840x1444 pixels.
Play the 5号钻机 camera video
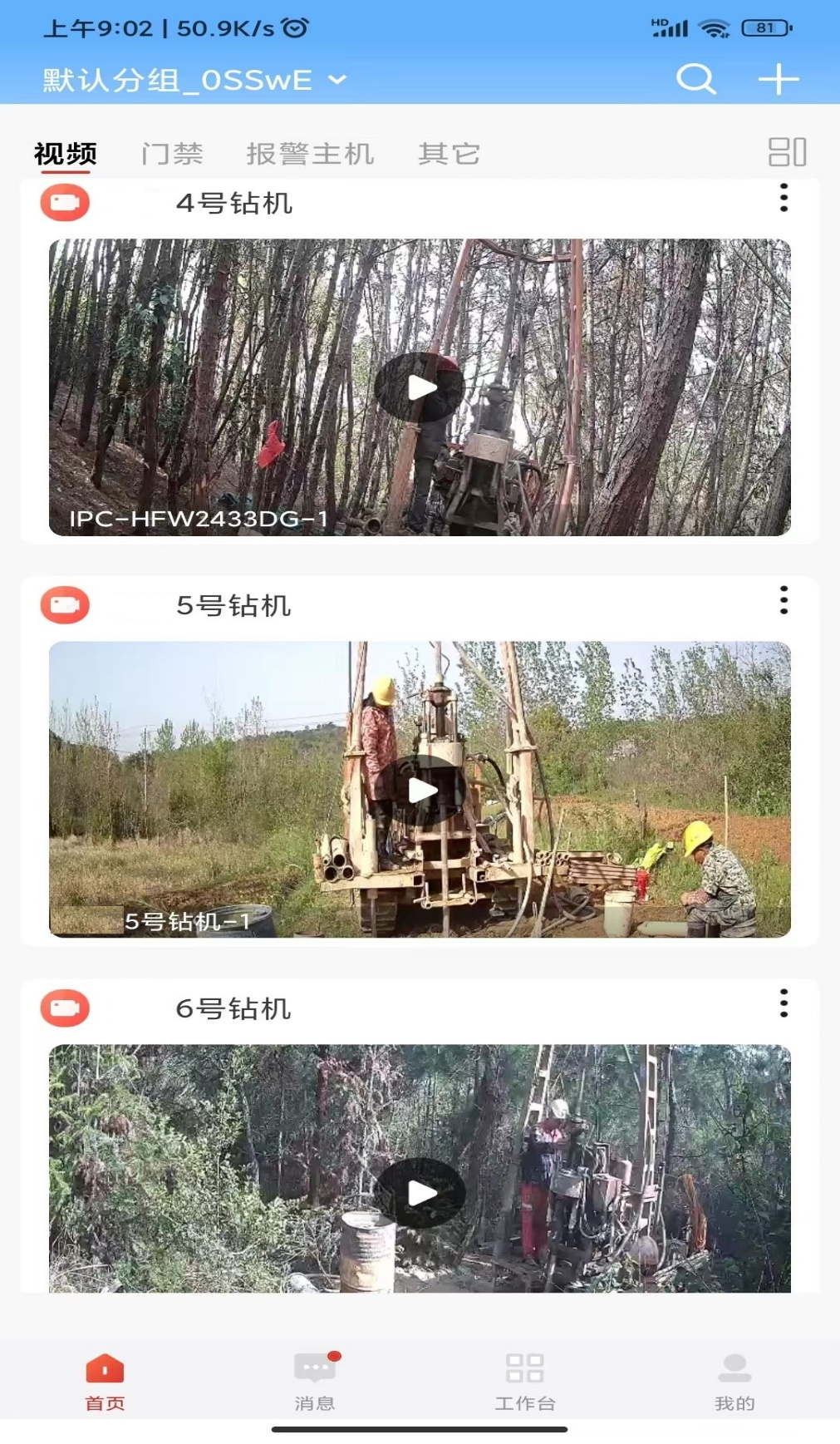coord(420,790)
